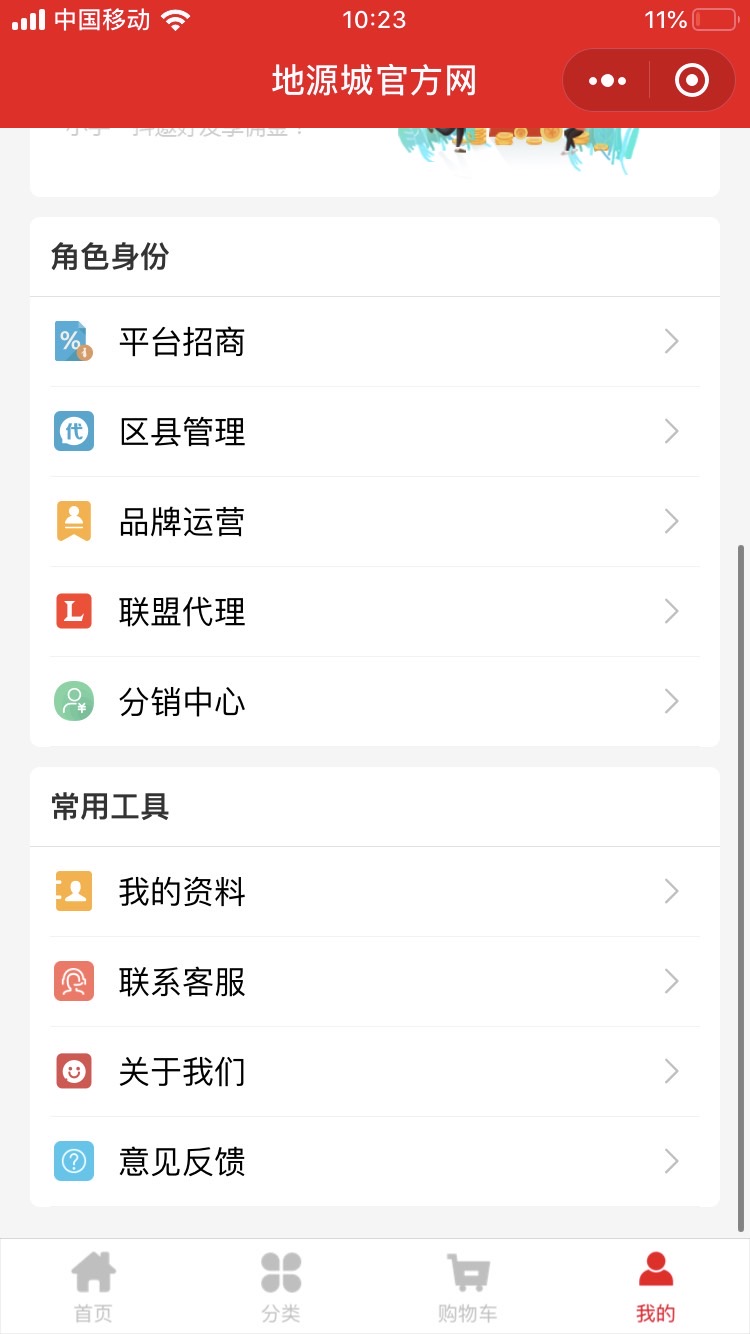This screenshot has height=1334, width=750.
Task: Switch to the 首页 tab
Action: pos(94,1287)
